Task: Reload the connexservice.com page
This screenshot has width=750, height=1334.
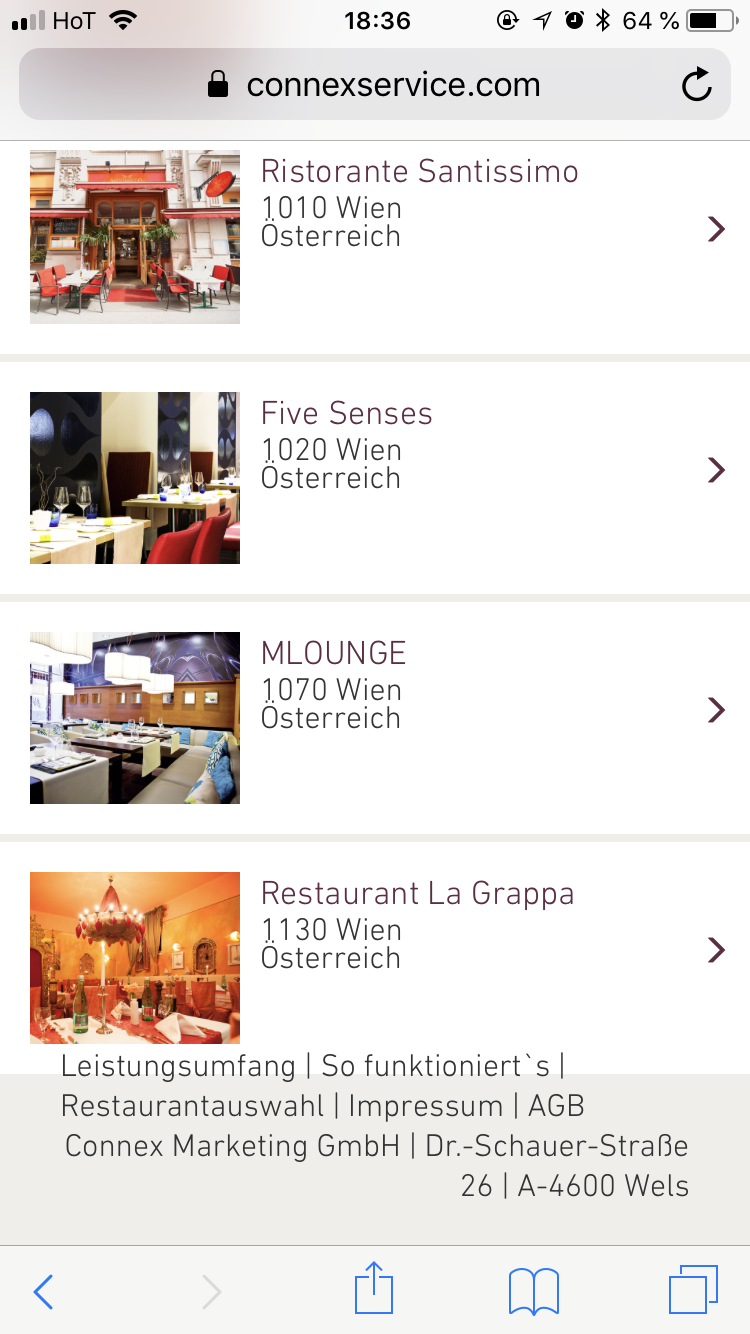Action: pos(697,85)
